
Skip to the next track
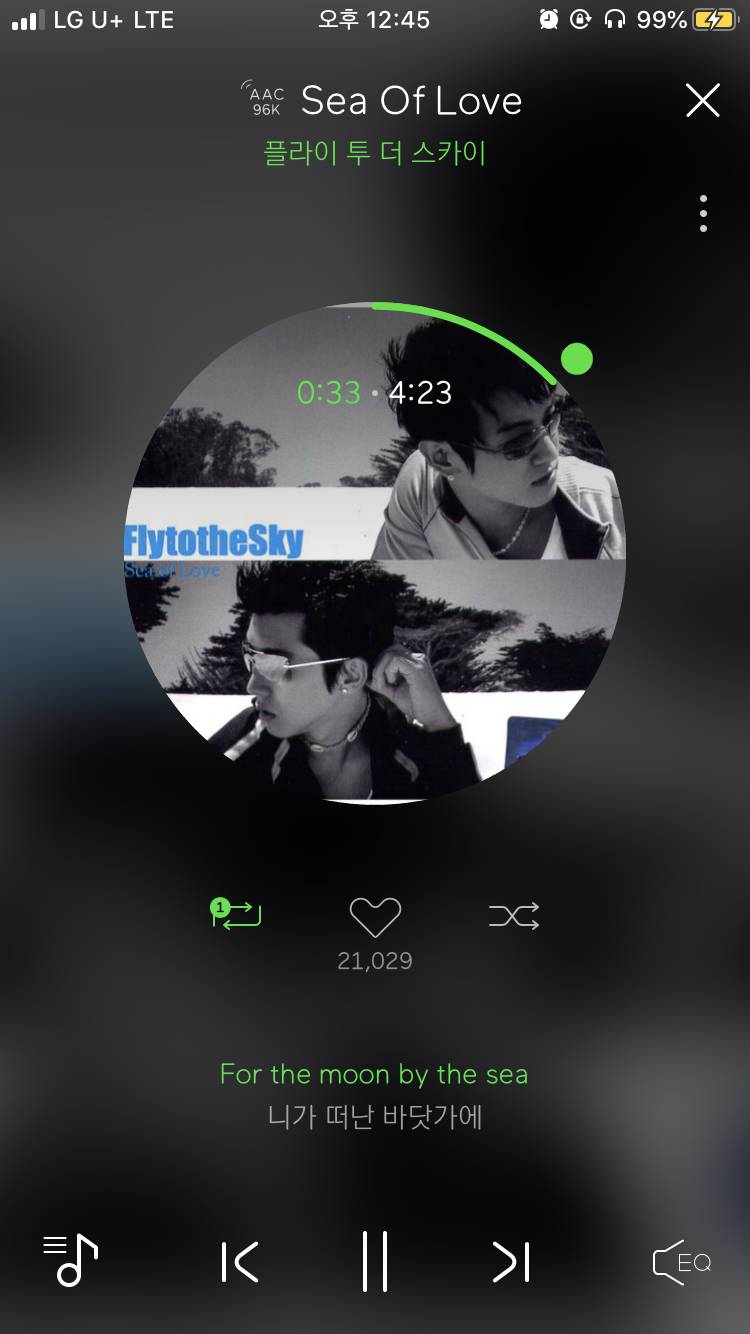click(x=510, y=1261)
